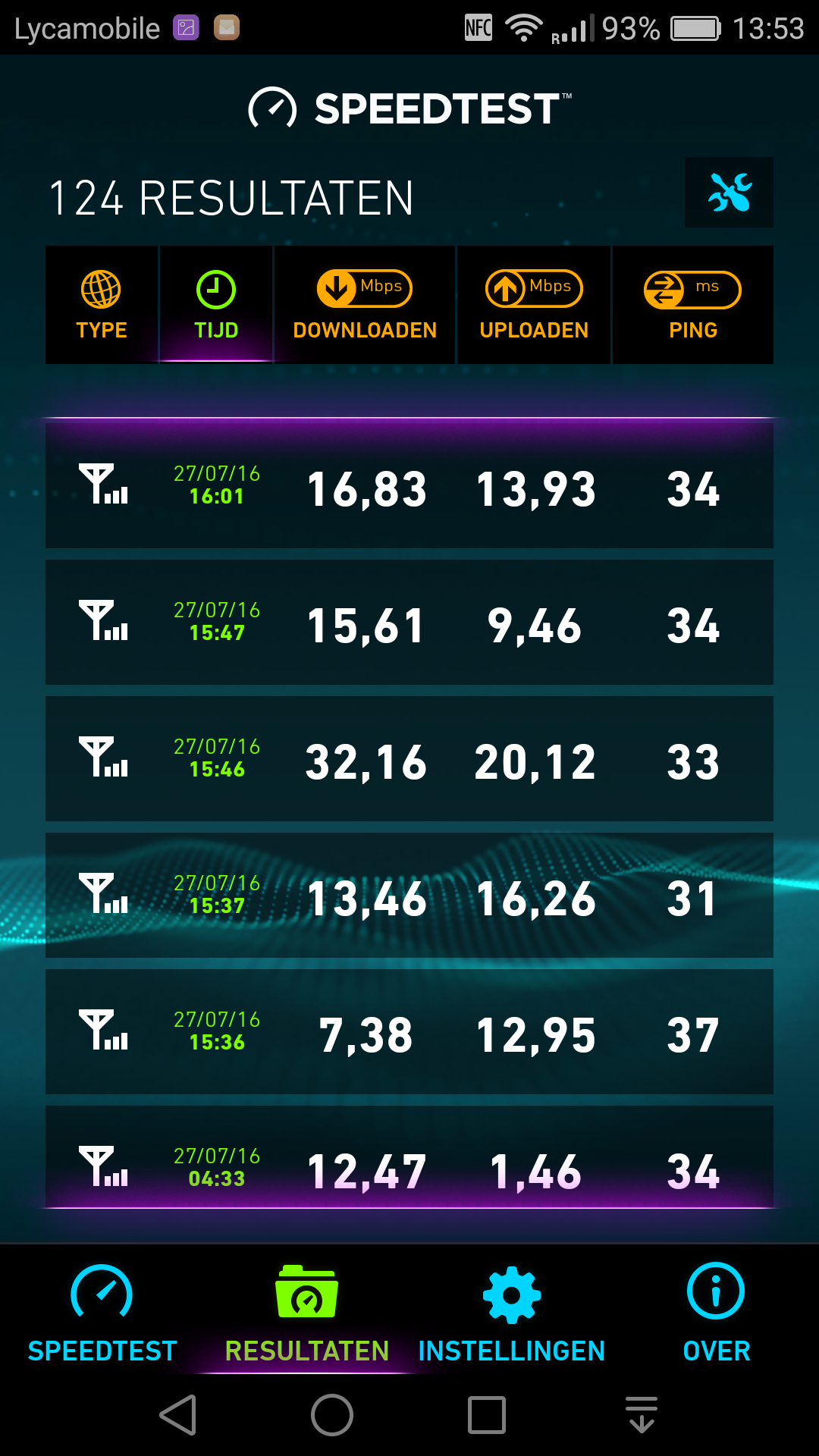Image resolution: width=819 pixels, height=1456 pixels.
Task: Open the result from 27/07/16 15:47
Action: [409, 623]
